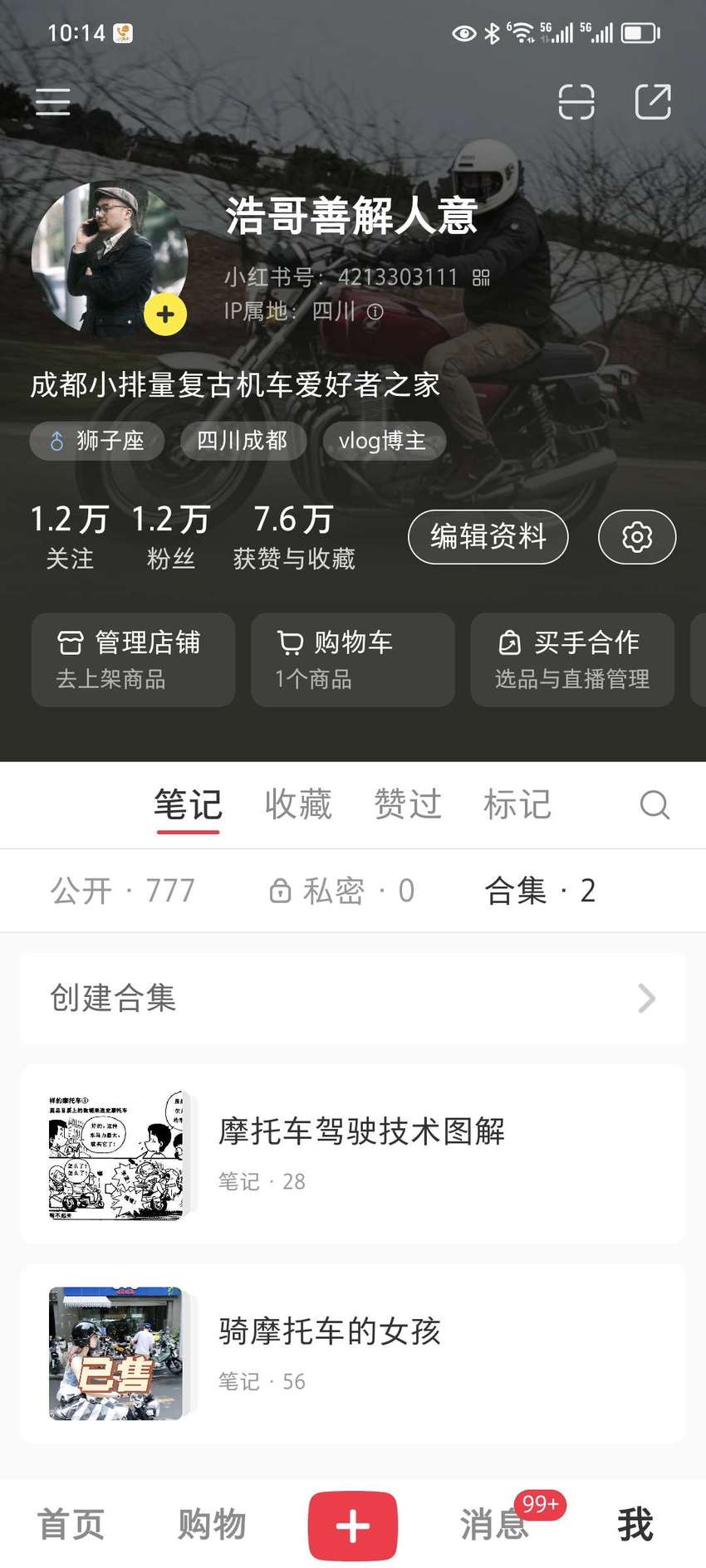Open the 管理店铺 card
The image size is (706, 1568).
point(133,660)
